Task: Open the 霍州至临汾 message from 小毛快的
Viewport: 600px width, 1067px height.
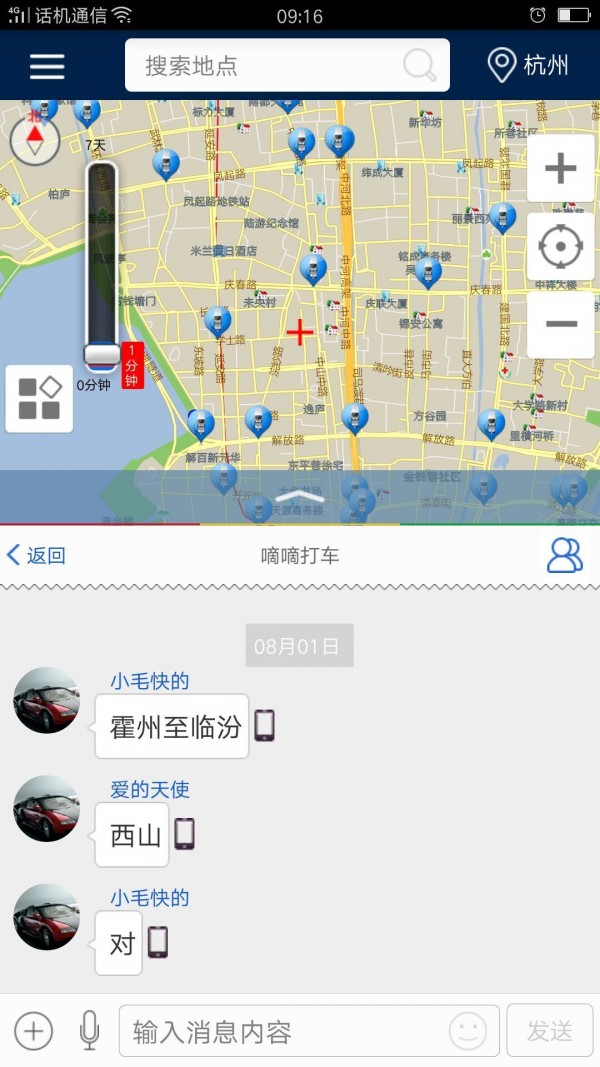Action: (172, 727)
